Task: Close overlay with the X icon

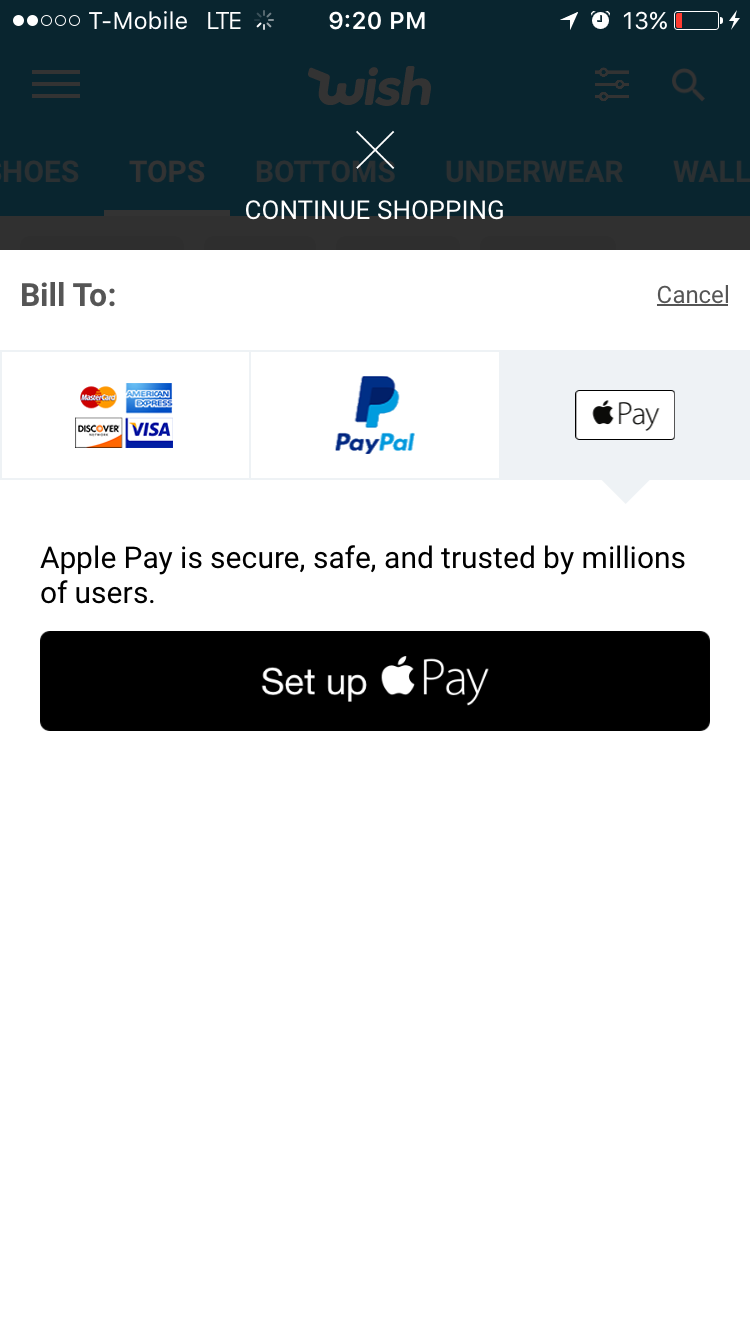Action: (375, 150)
